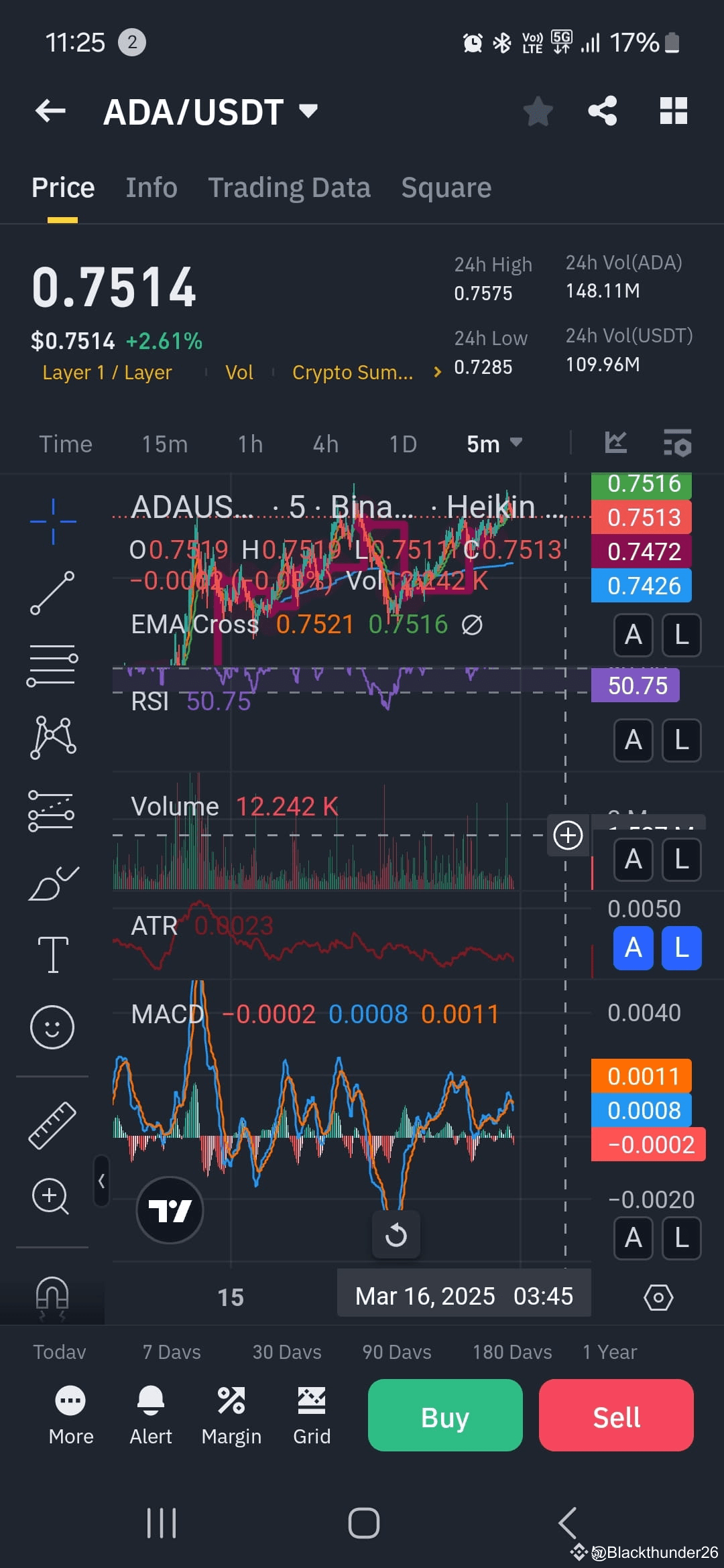This screenshot has width=724, height=1568.
Task: Enable magnet snap mode
Action: [x=54, y=1293]
